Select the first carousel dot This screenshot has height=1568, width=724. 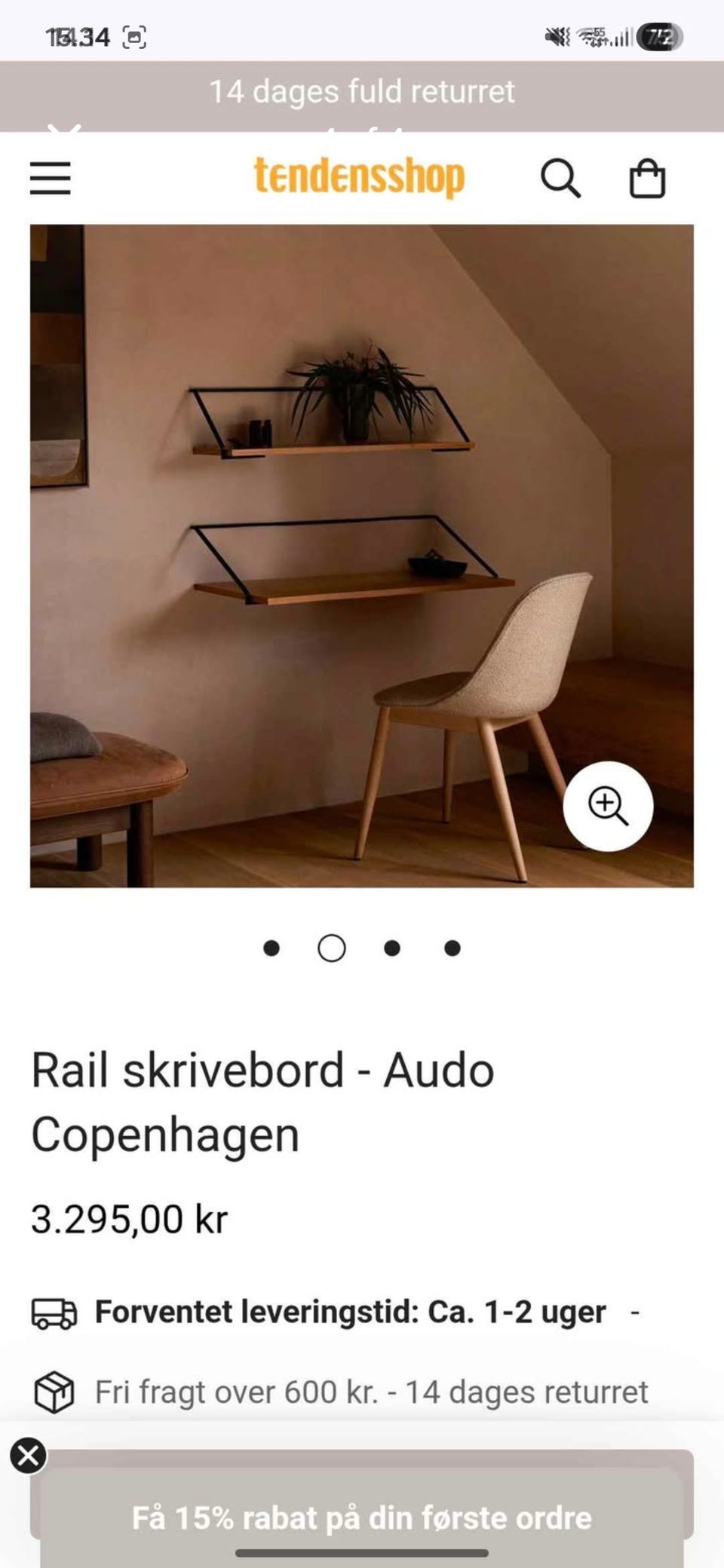point(272,948)
